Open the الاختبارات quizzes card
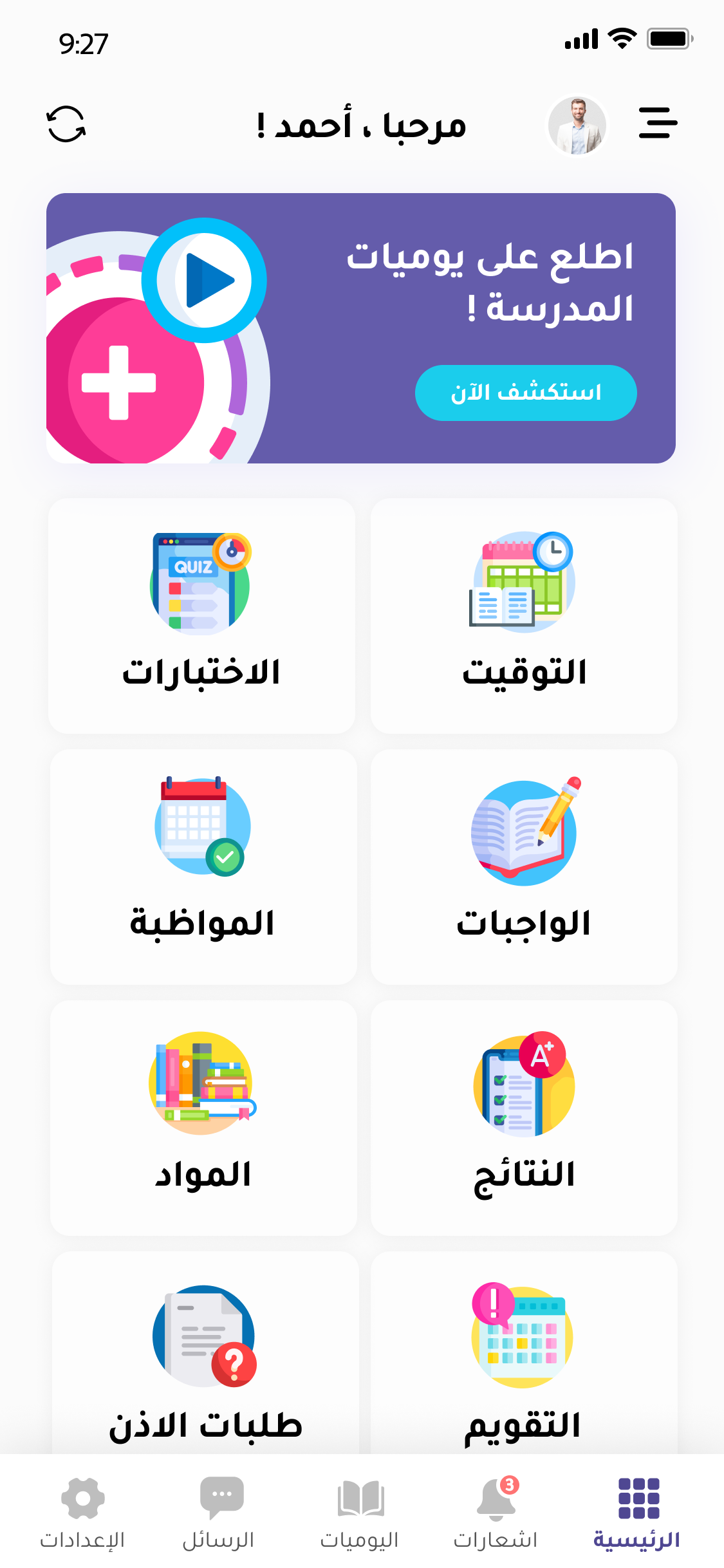 coord(201,615)
